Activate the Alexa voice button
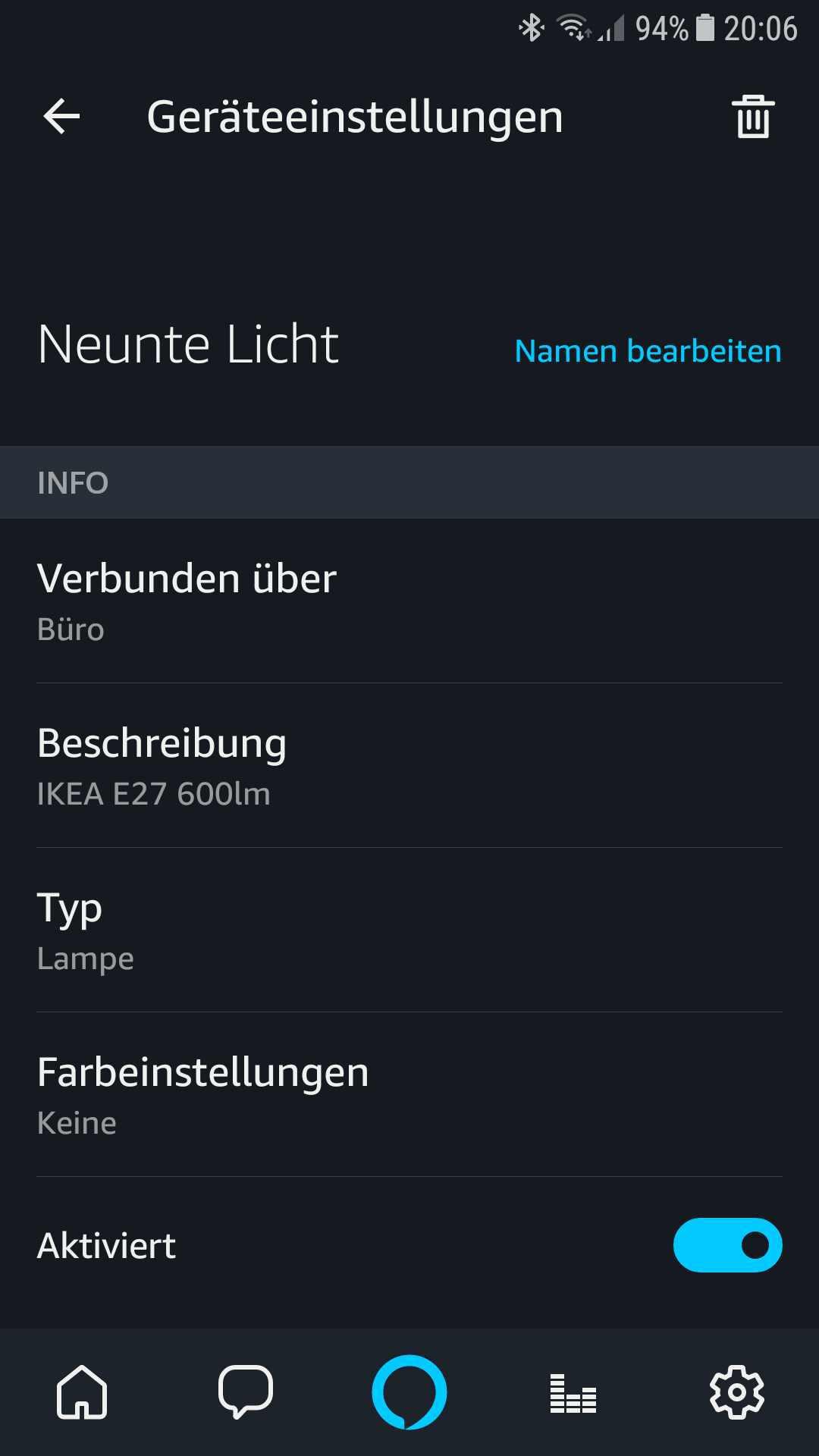The width and height of the screenshot is (819, 1456). tap(409, 1392)
